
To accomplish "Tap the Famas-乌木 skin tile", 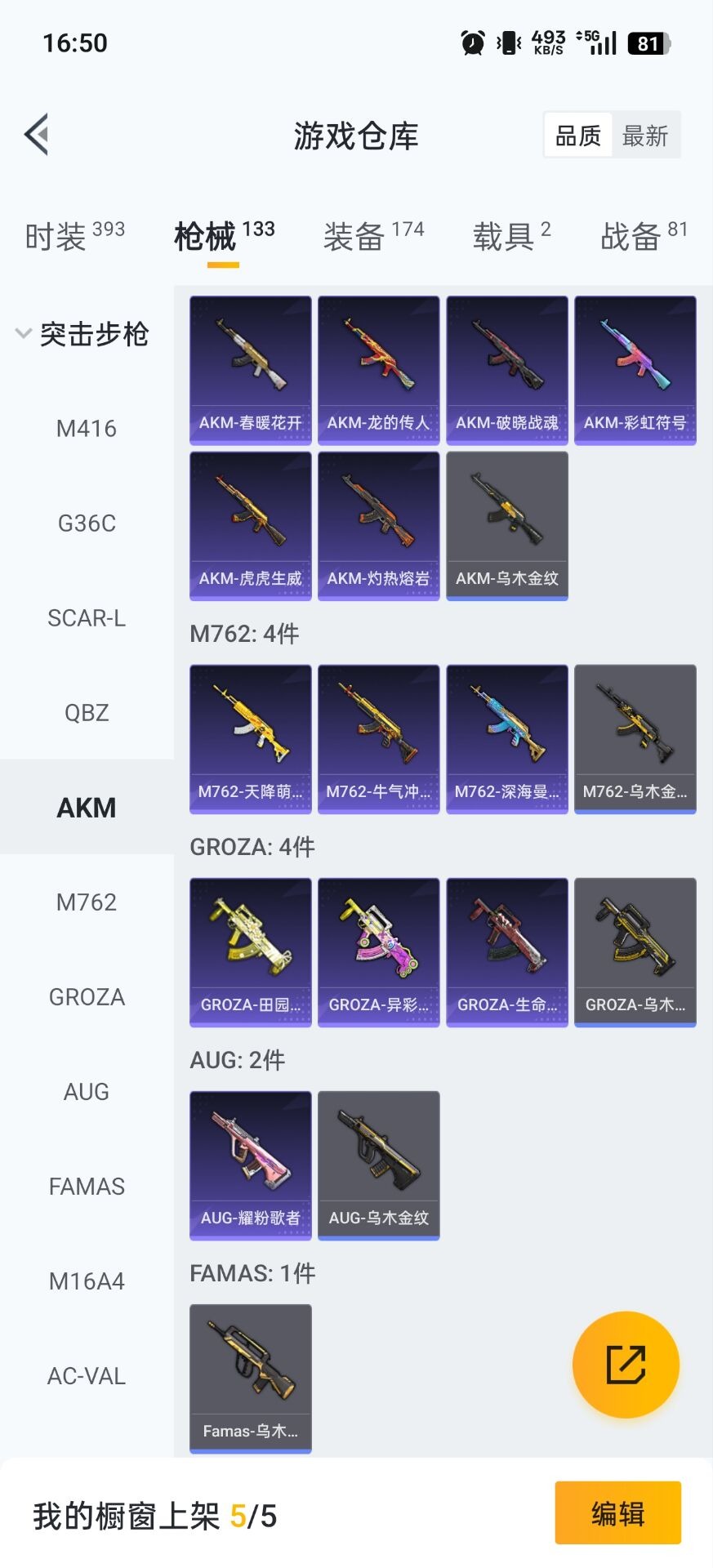I will (251, 1379).
